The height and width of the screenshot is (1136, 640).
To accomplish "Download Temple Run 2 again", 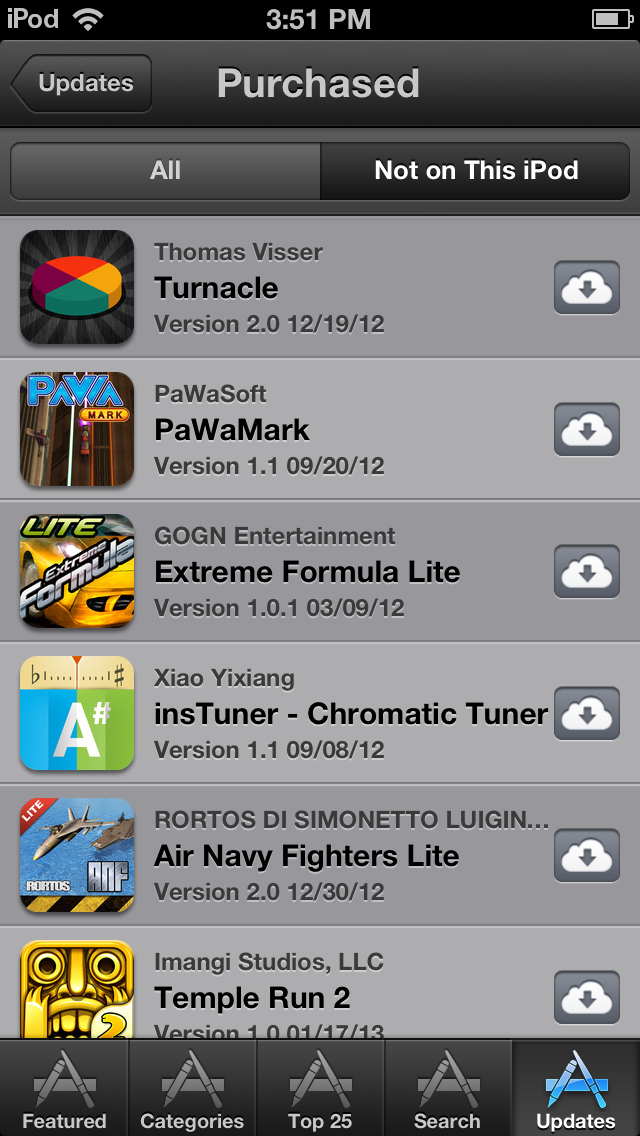I will [587, 998].
